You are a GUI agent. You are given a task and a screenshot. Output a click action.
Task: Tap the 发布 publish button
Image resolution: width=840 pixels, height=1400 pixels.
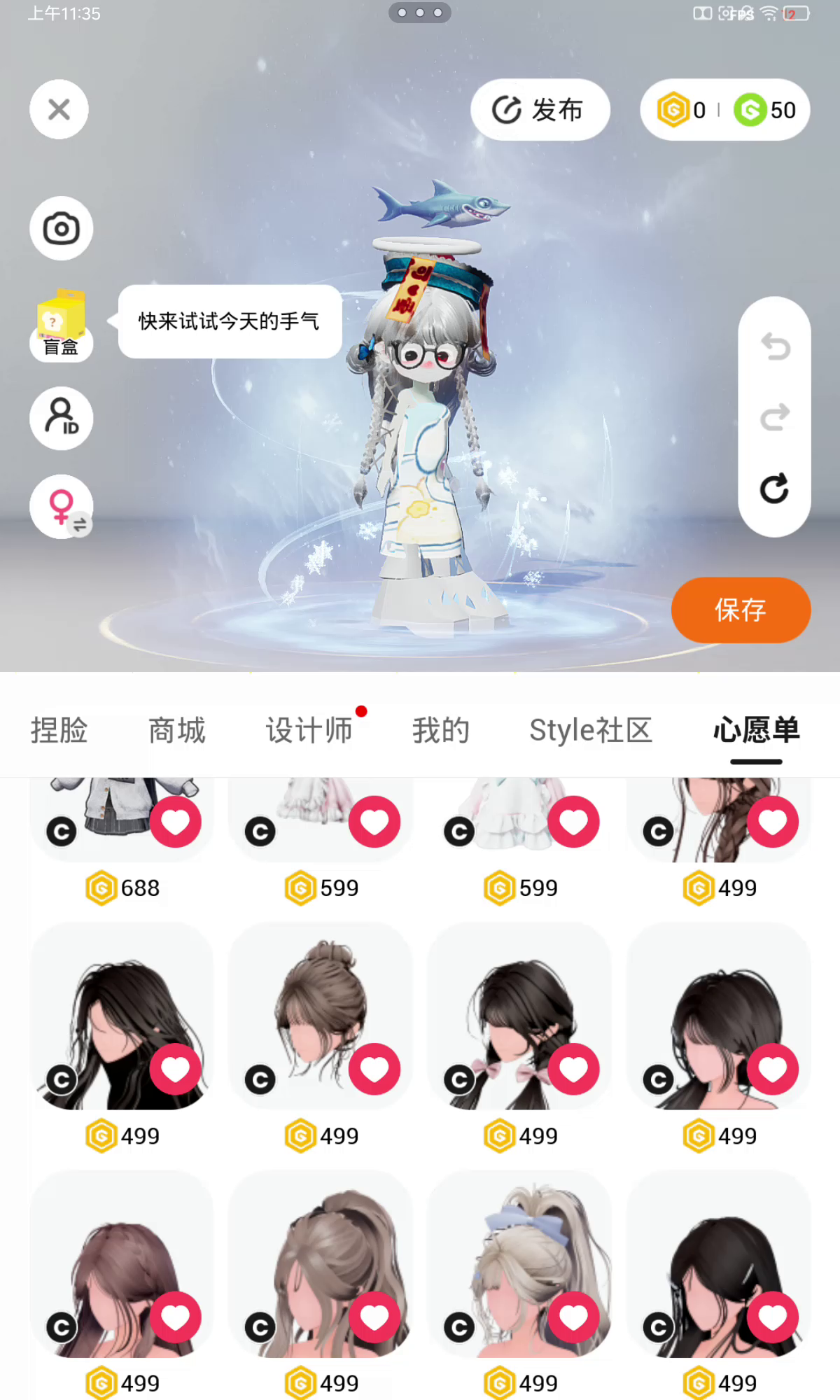tap(540, 110)
